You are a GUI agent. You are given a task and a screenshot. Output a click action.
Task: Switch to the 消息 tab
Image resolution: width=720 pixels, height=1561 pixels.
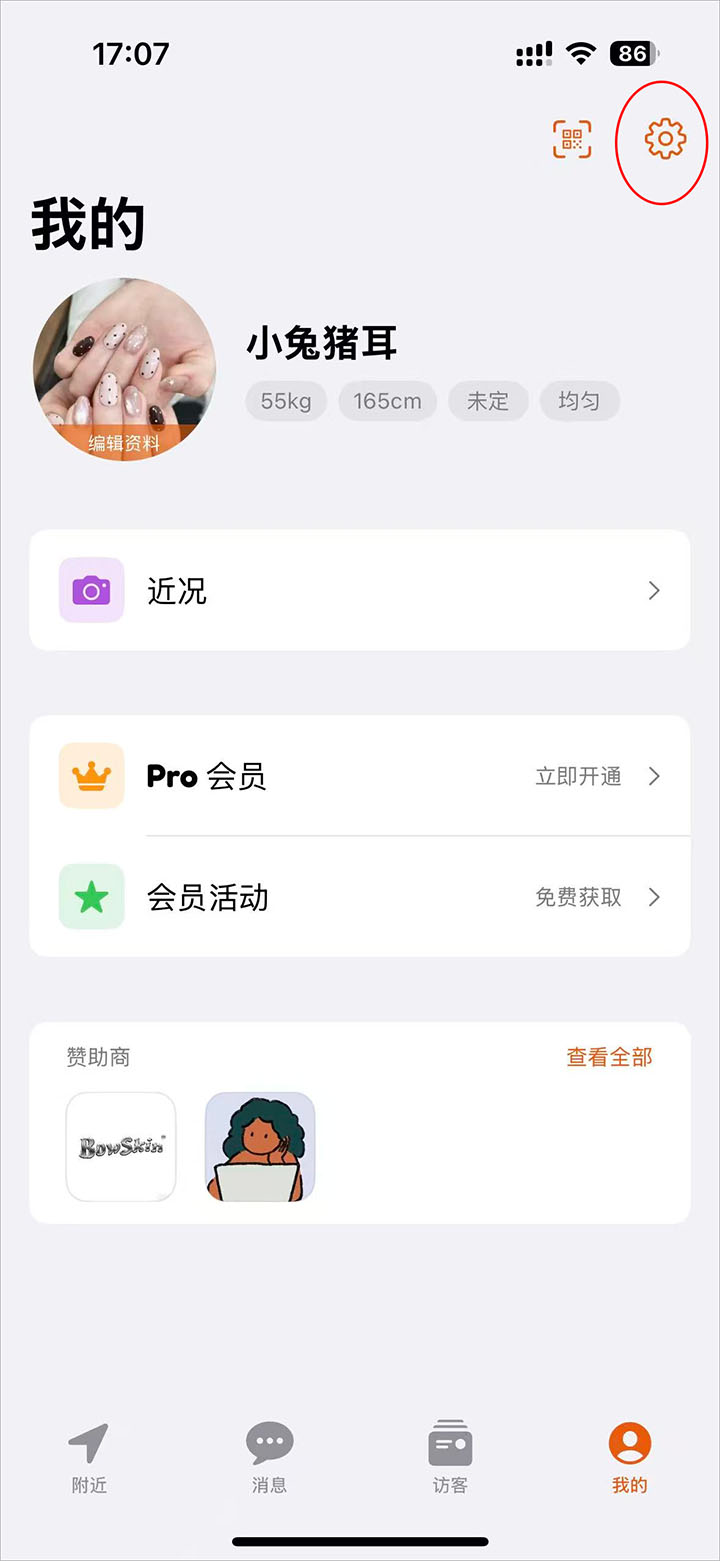pos(269,1458)
